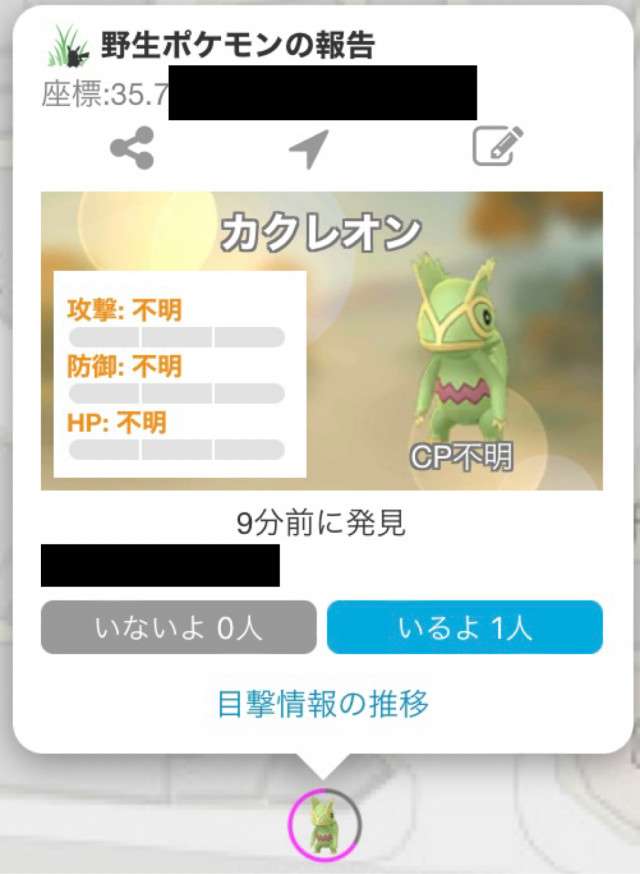
Task: Open 目撃情報の推移 link
Action: 322,703
